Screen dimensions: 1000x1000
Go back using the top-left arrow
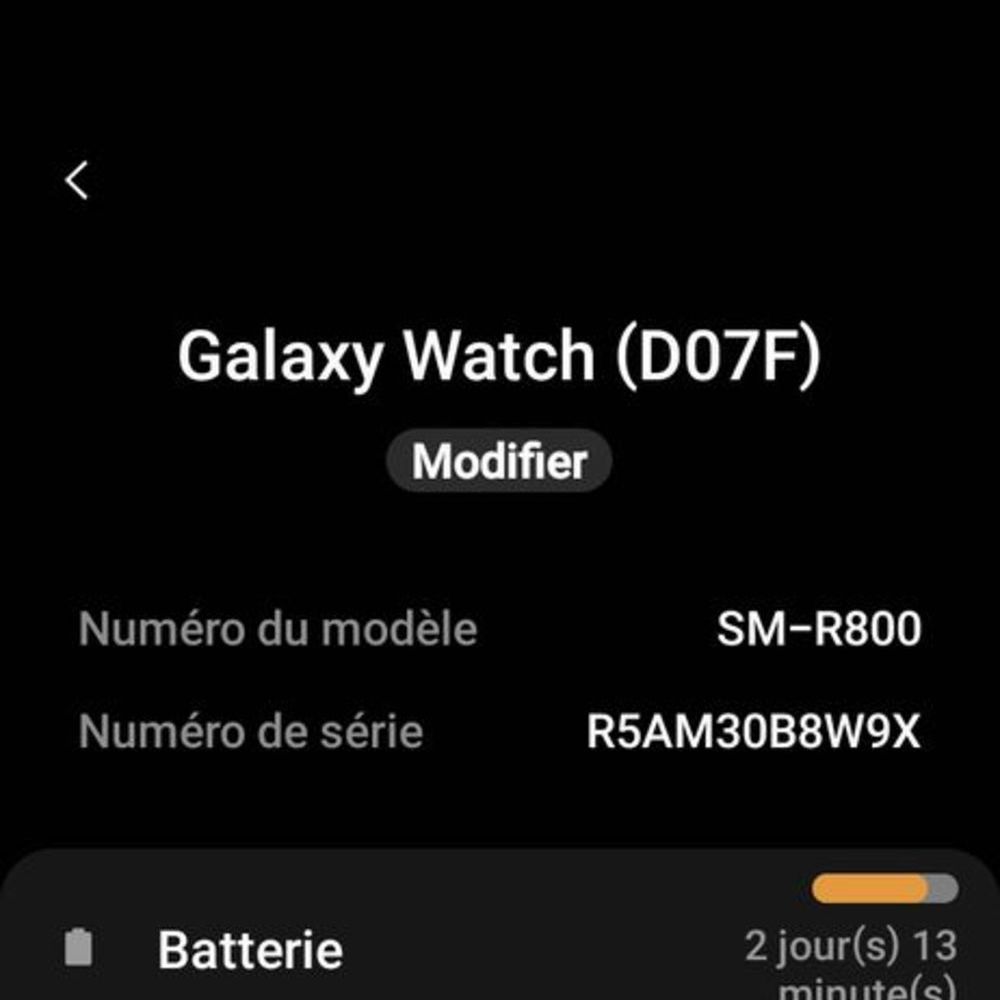click(77, 181)
